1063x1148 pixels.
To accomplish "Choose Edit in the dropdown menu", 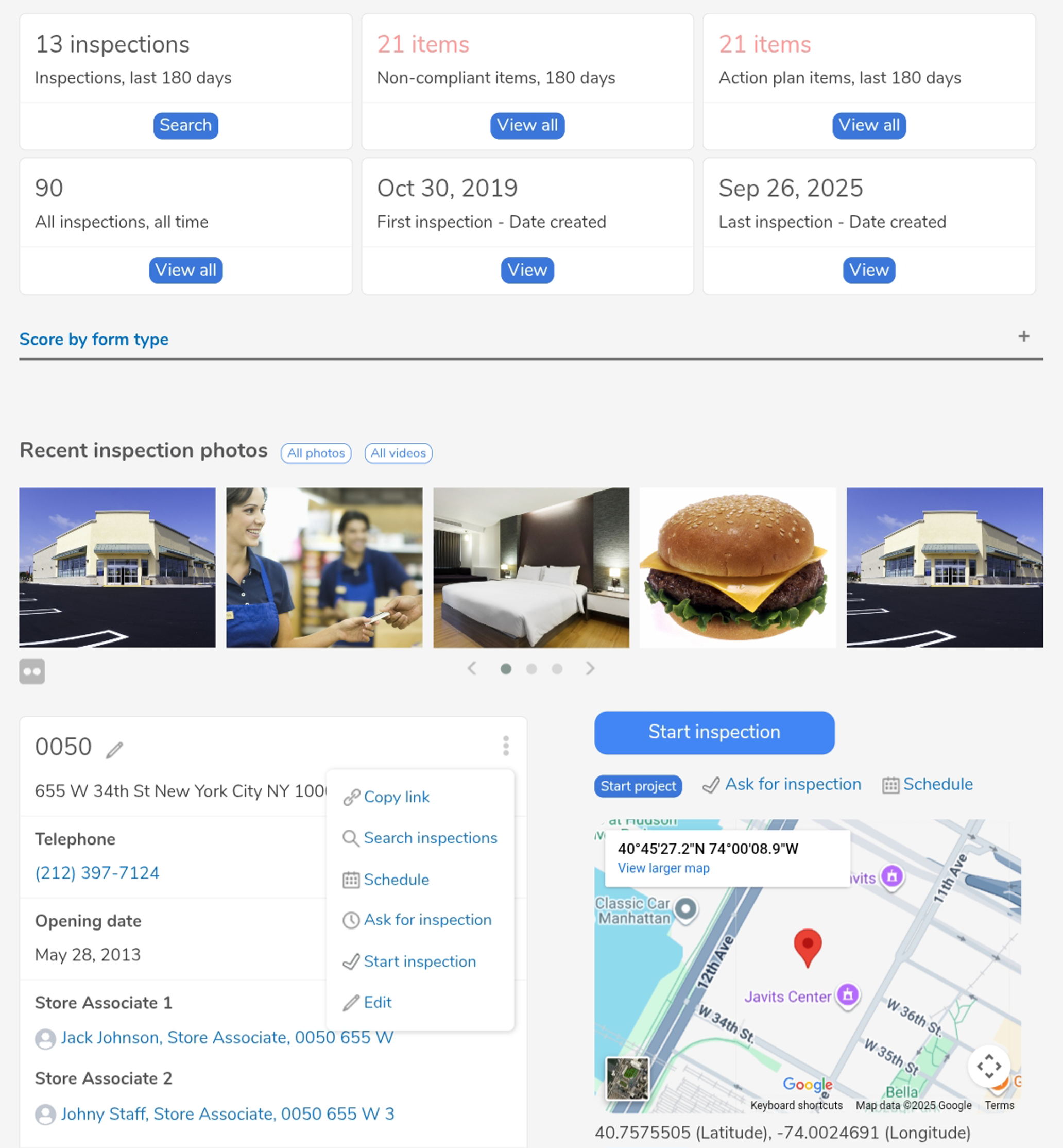I will 378,1002.
